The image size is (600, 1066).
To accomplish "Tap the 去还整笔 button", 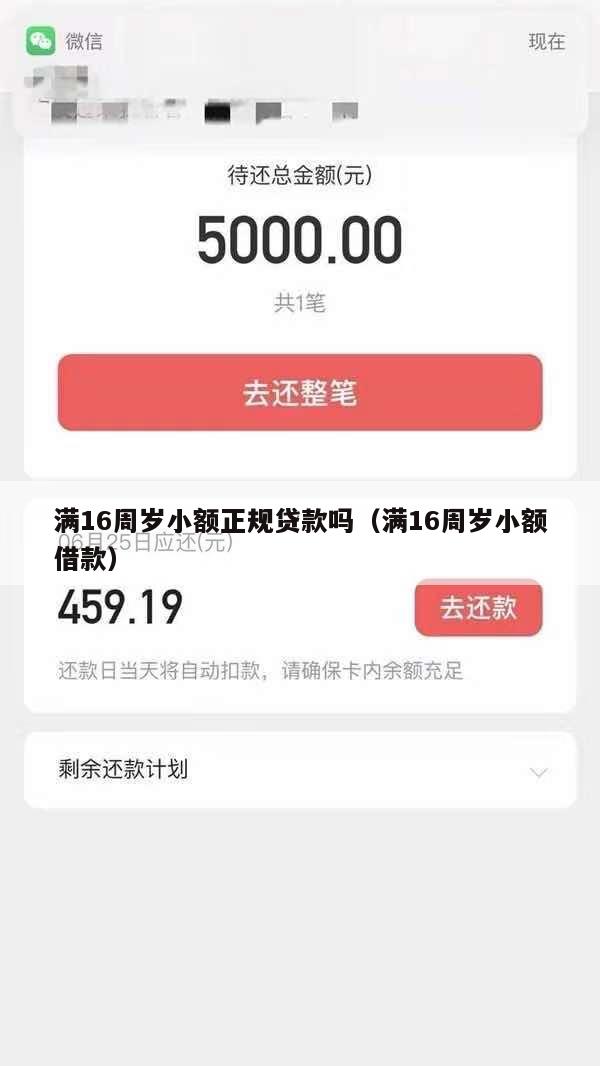I will pyautogui.click(x=300, y=393).
